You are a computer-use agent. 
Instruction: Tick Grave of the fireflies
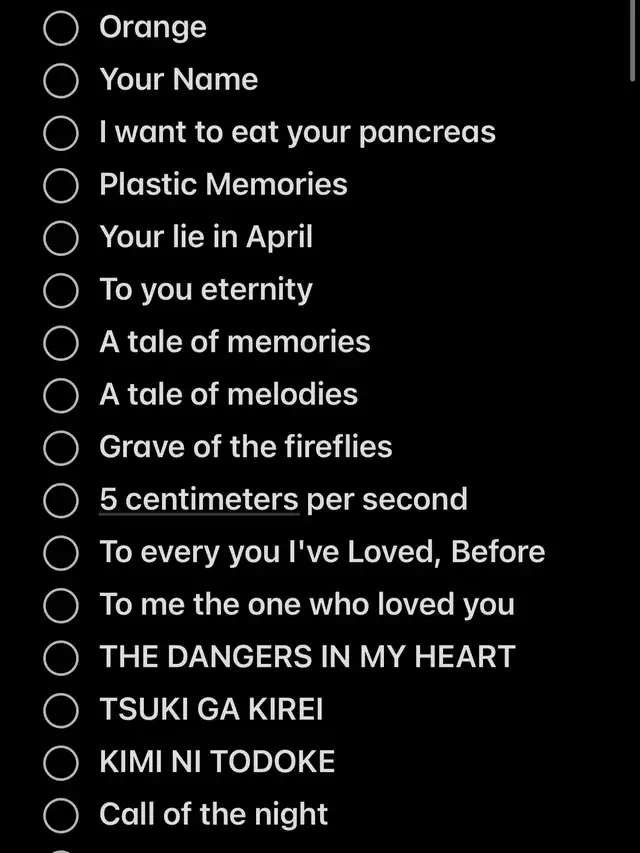61,448
